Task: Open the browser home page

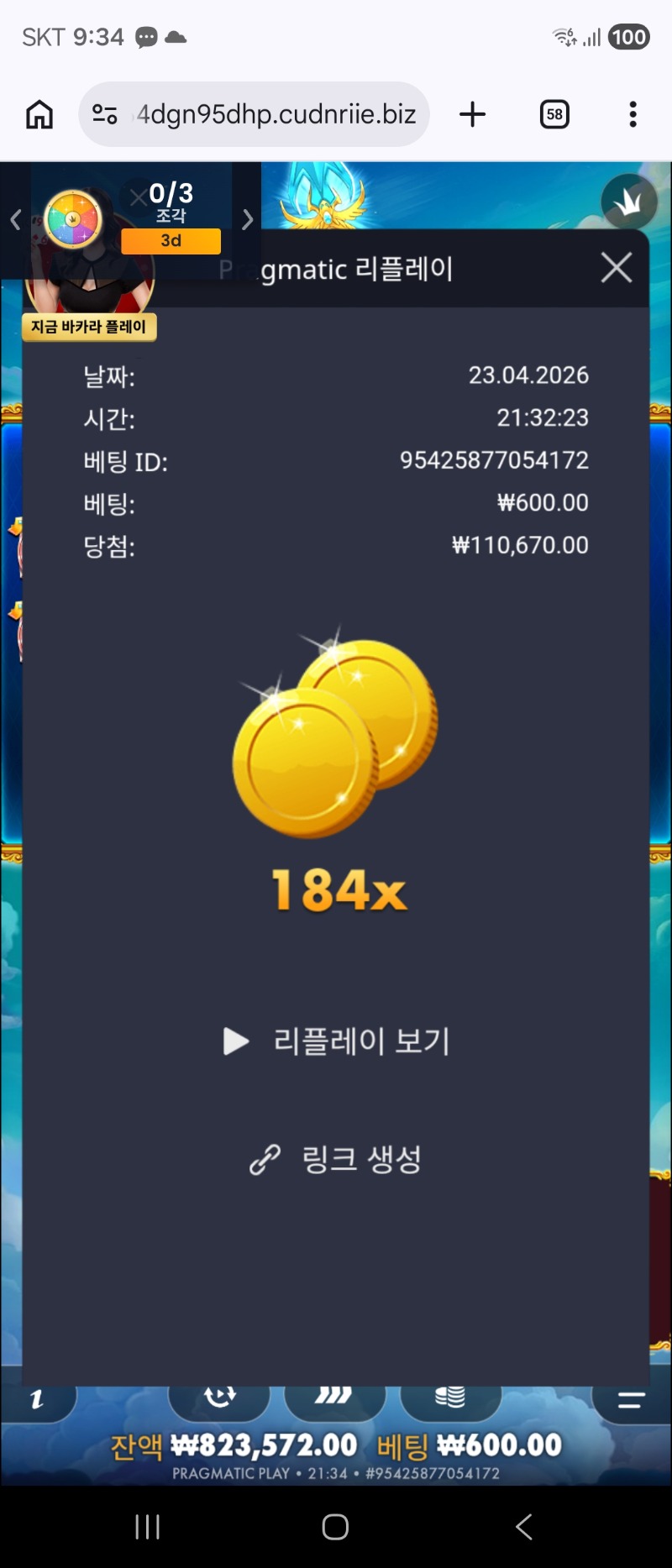Action: [39, 114]
